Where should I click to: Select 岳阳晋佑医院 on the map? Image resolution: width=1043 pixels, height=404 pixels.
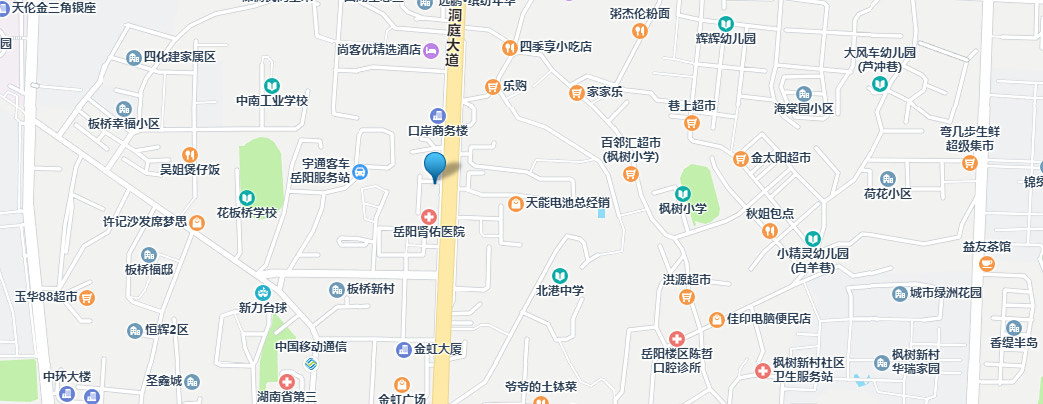[x=429, y=217]
